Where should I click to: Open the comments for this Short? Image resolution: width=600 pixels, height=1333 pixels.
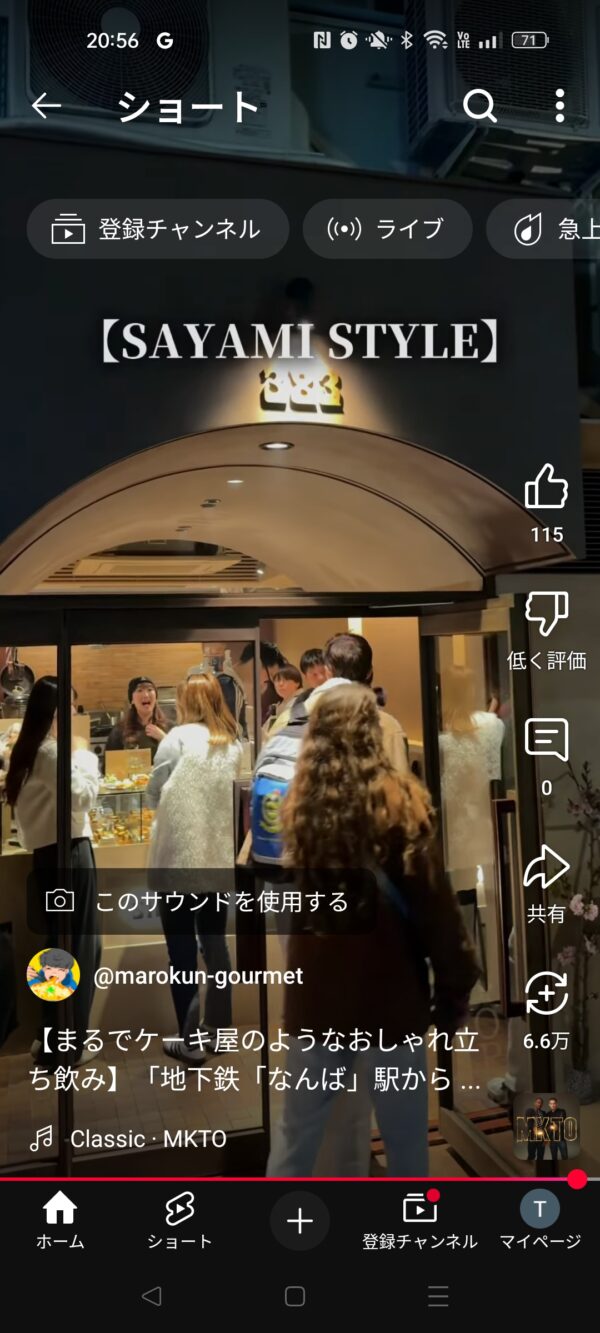point(546,742)
